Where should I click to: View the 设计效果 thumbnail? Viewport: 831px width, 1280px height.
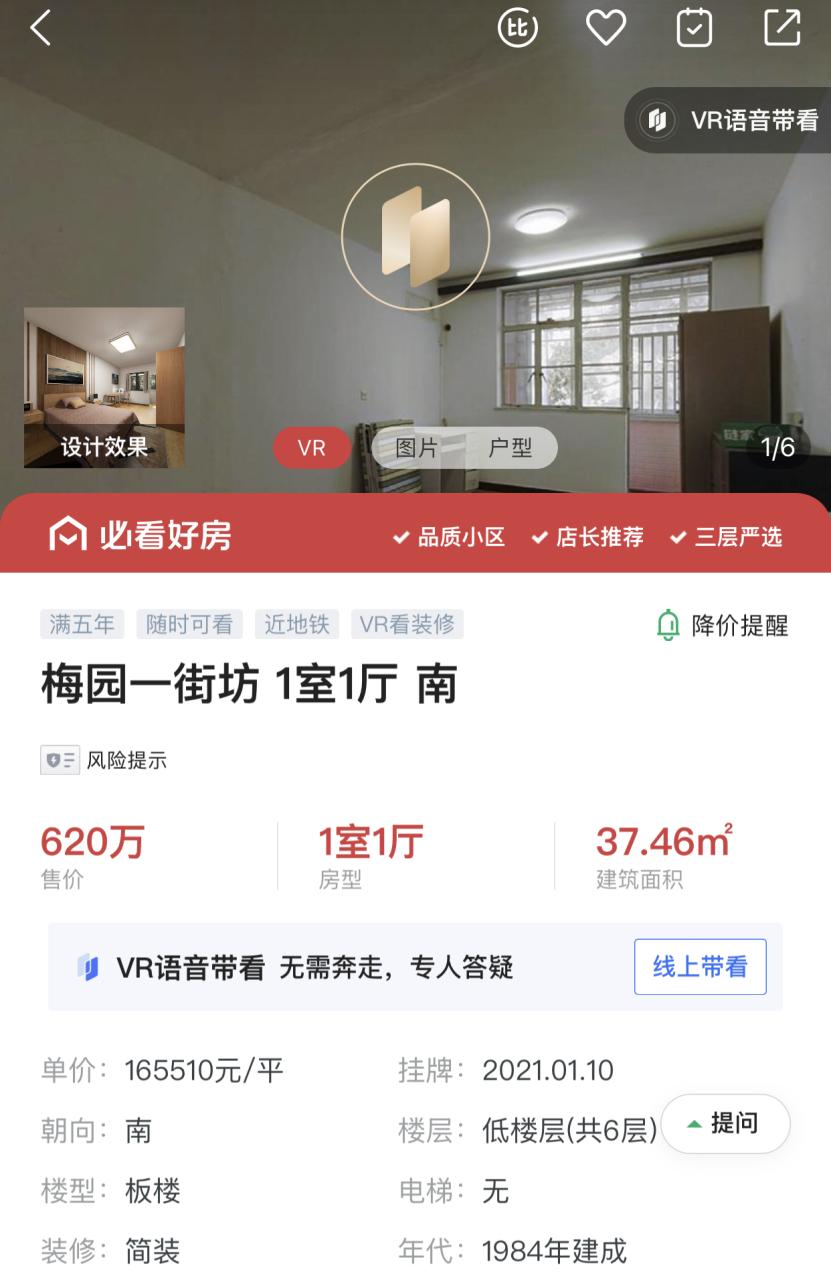point(104,387)
